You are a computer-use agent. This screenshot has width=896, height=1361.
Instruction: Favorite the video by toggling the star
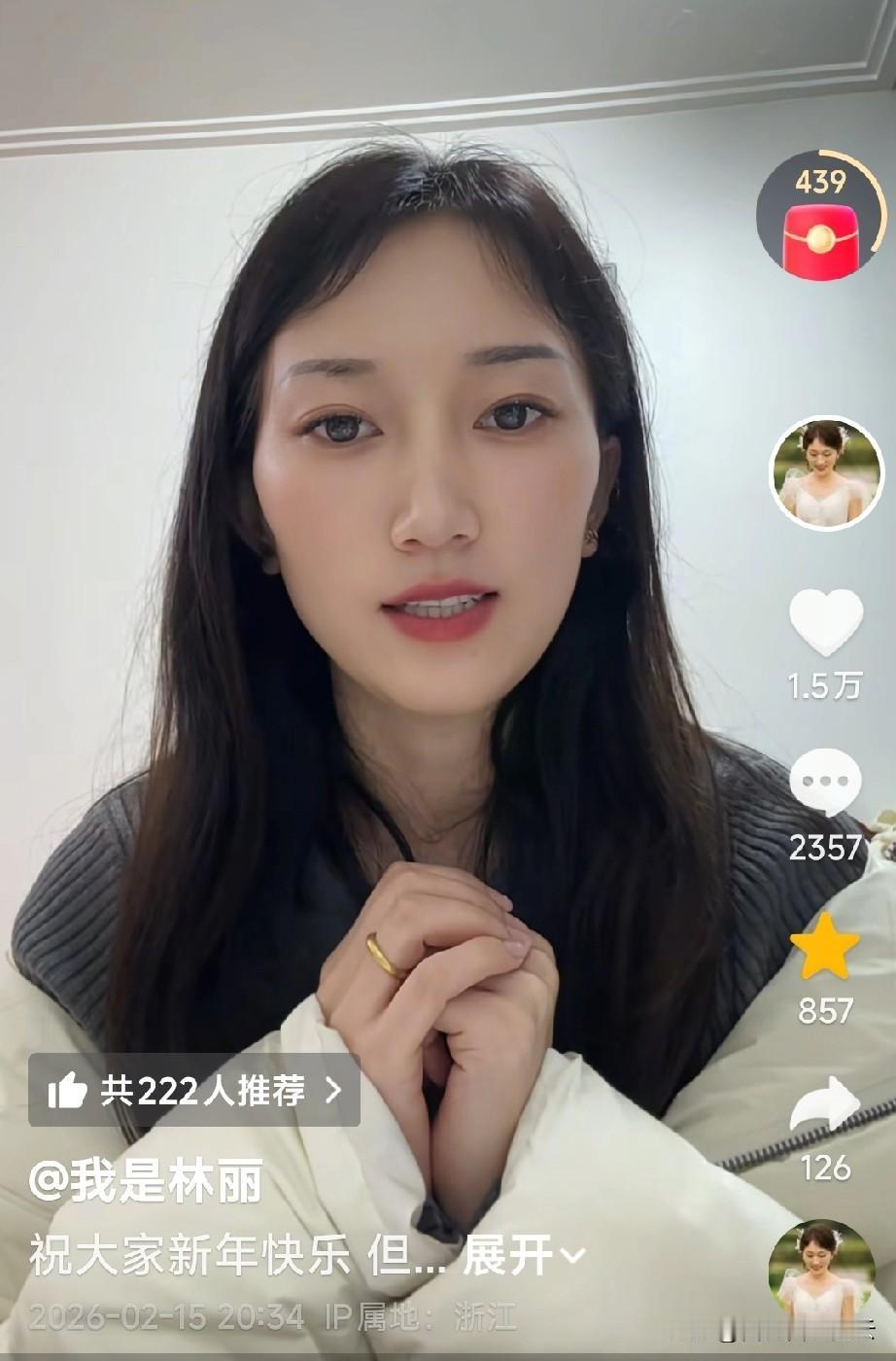pyautogui.click(x=824, y=944)
